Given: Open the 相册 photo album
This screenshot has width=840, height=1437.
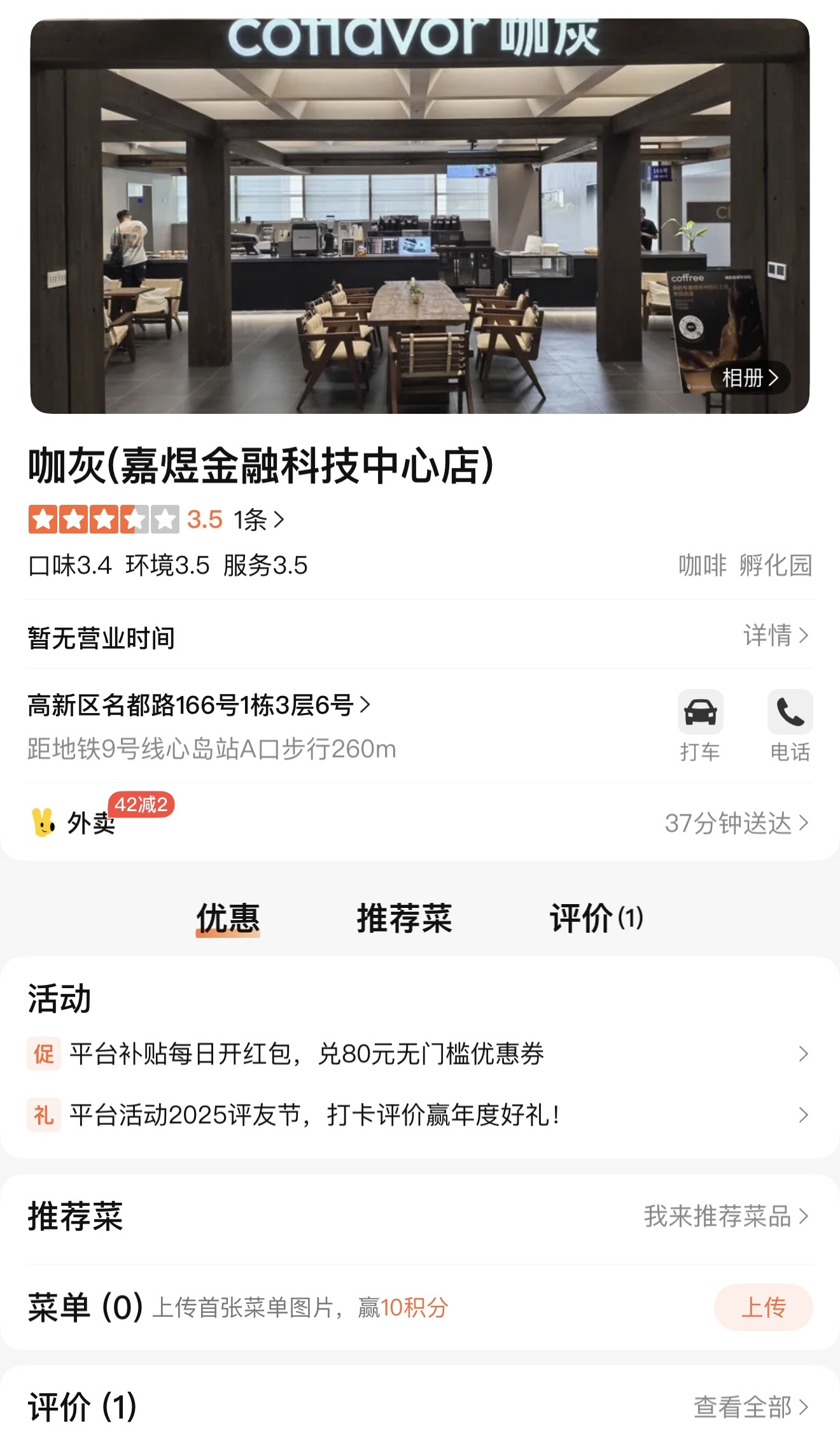Looking at the screenshot, I should coord(750,378).
